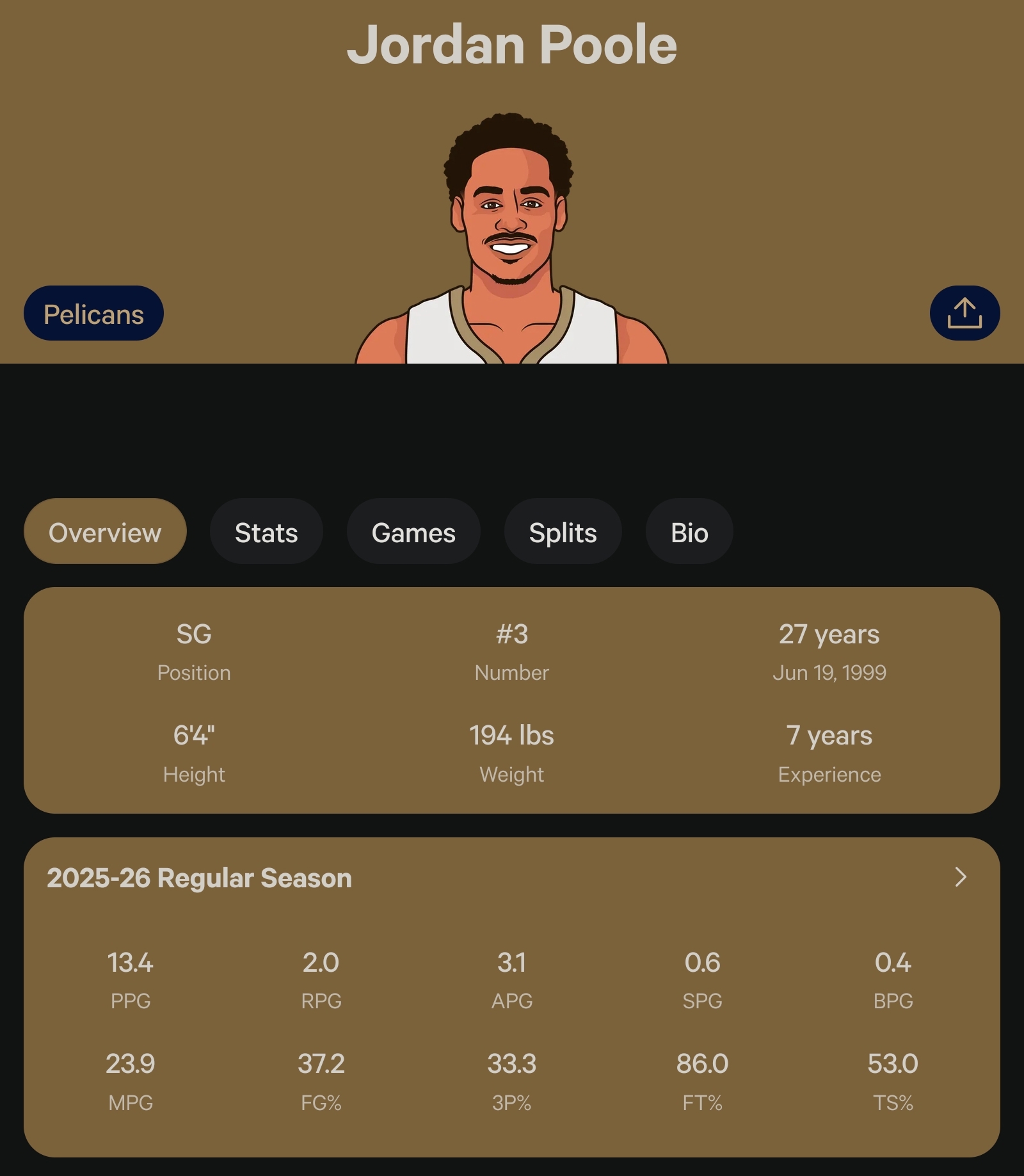Image resolution: width=1024 pixels, height=1176 pixels.
Task: Expand the 2025-26 Regular Season stats
Action: pyautogui.click(x=960, y=877)
